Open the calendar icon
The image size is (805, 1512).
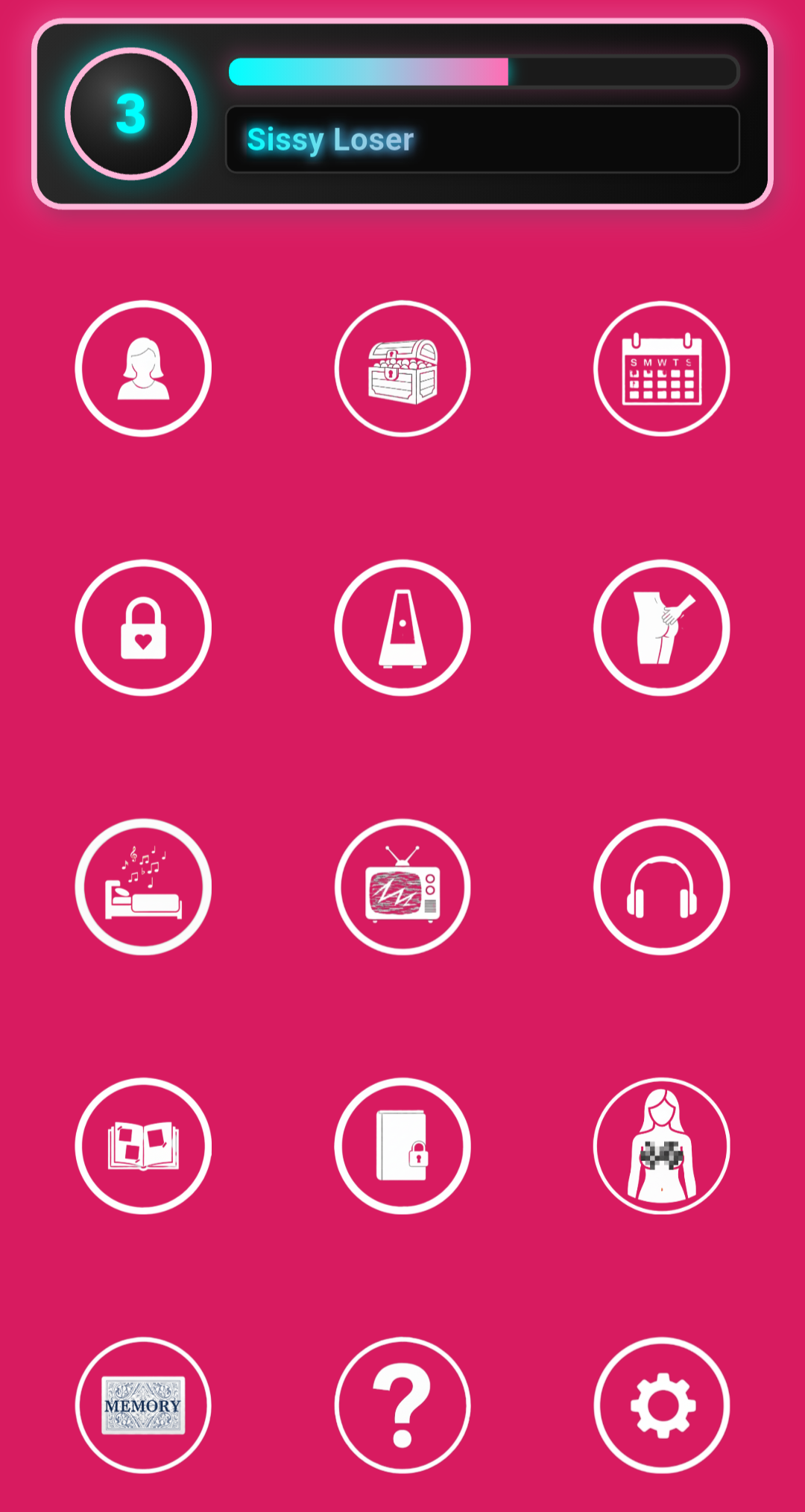click(662, 369)
